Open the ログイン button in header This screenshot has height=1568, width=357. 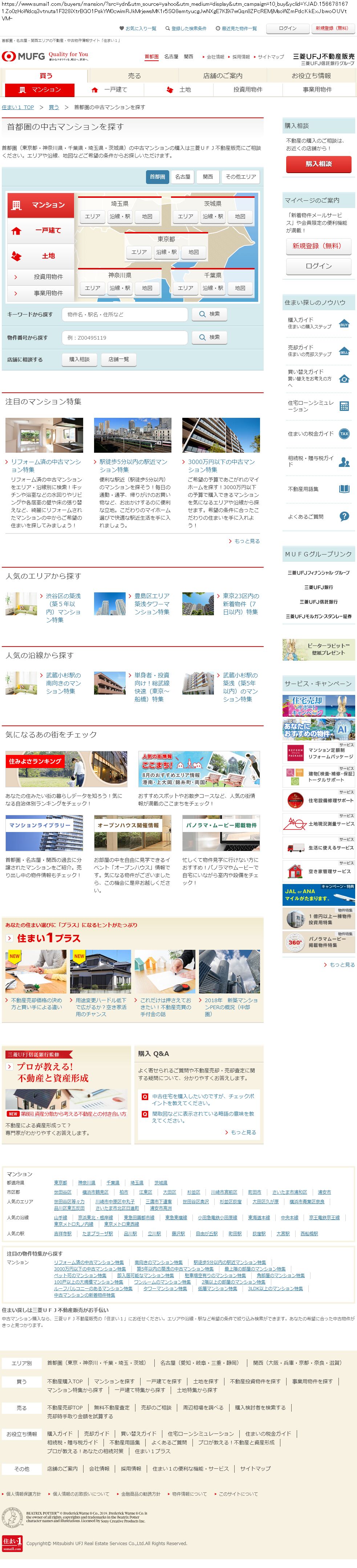point(288,28)
